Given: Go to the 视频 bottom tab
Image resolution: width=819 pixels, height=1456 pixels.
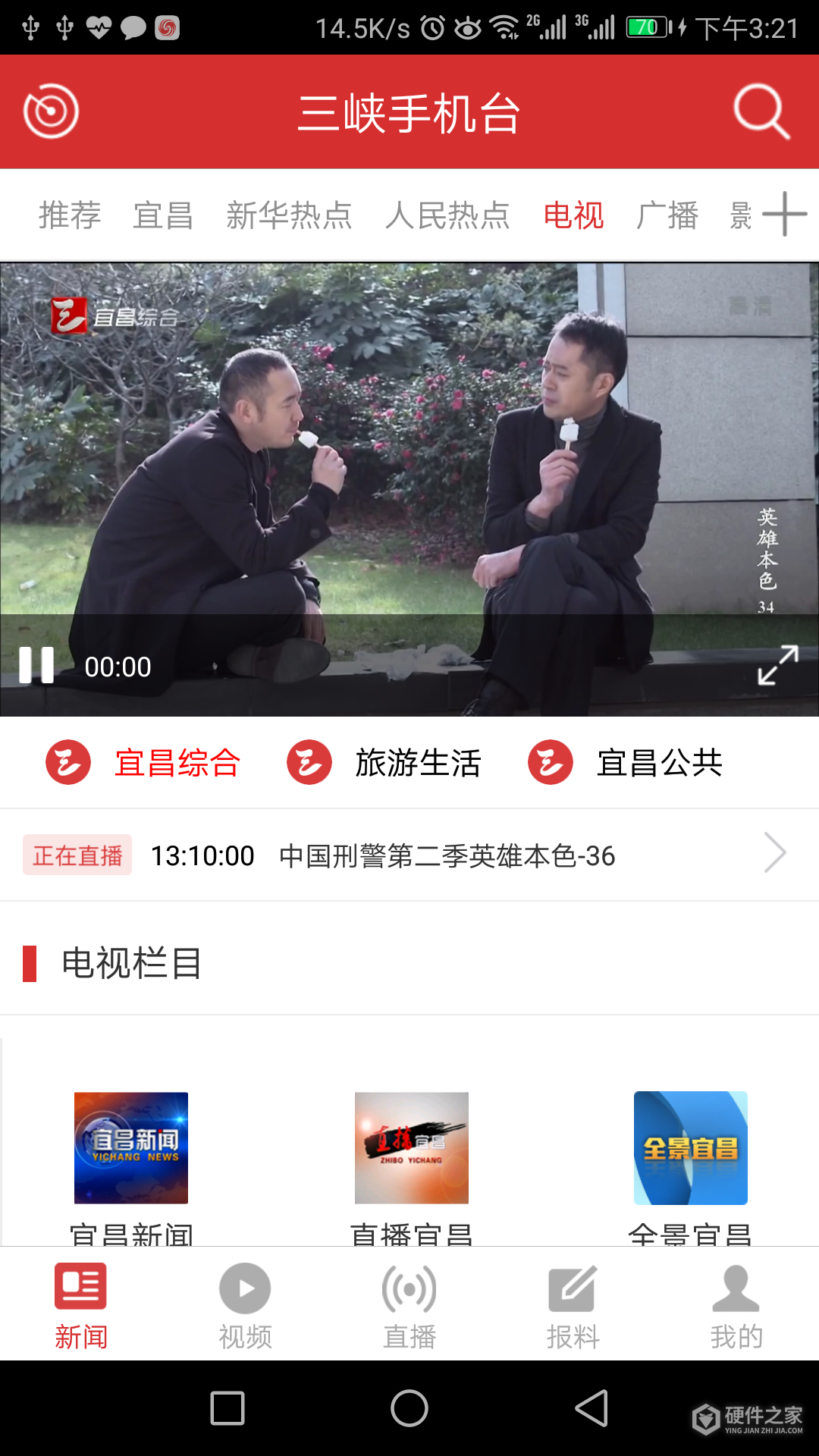Looking at the screenshot, I should 245,1306.
